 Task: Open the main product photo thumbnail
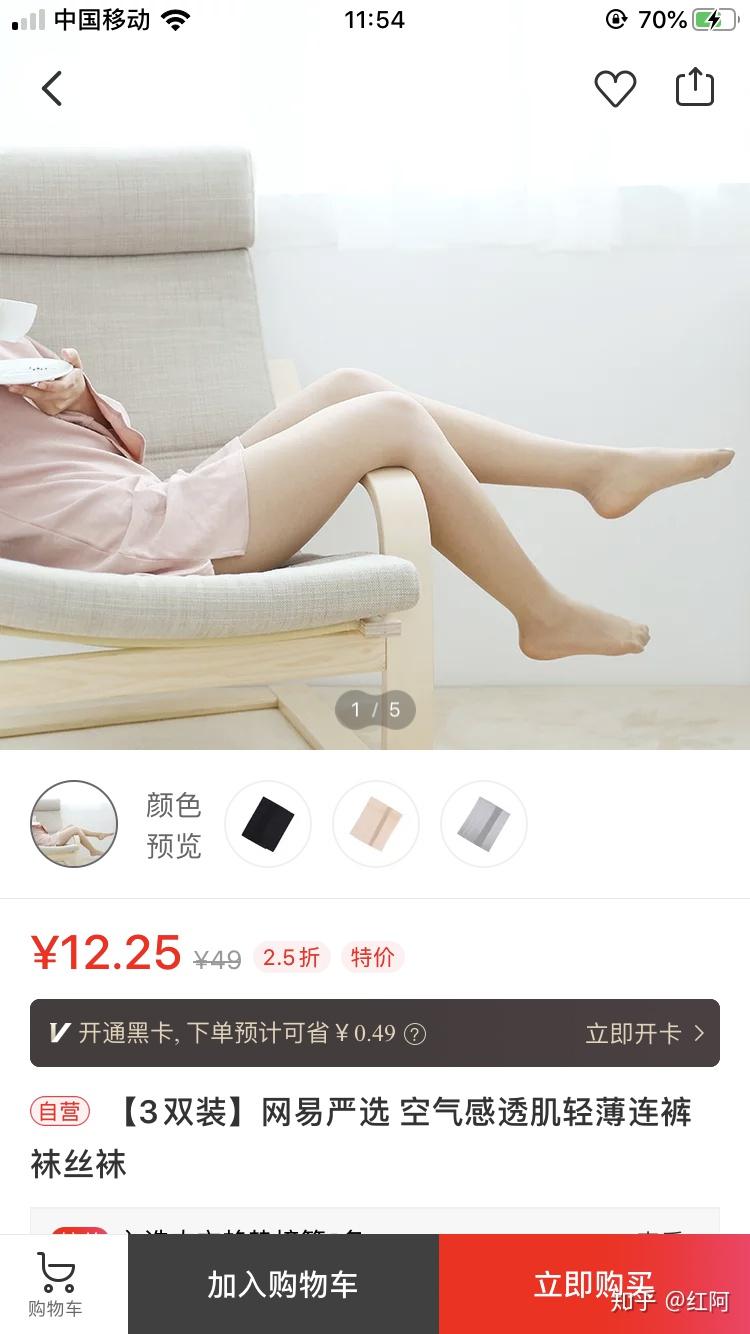coord(74,824)
